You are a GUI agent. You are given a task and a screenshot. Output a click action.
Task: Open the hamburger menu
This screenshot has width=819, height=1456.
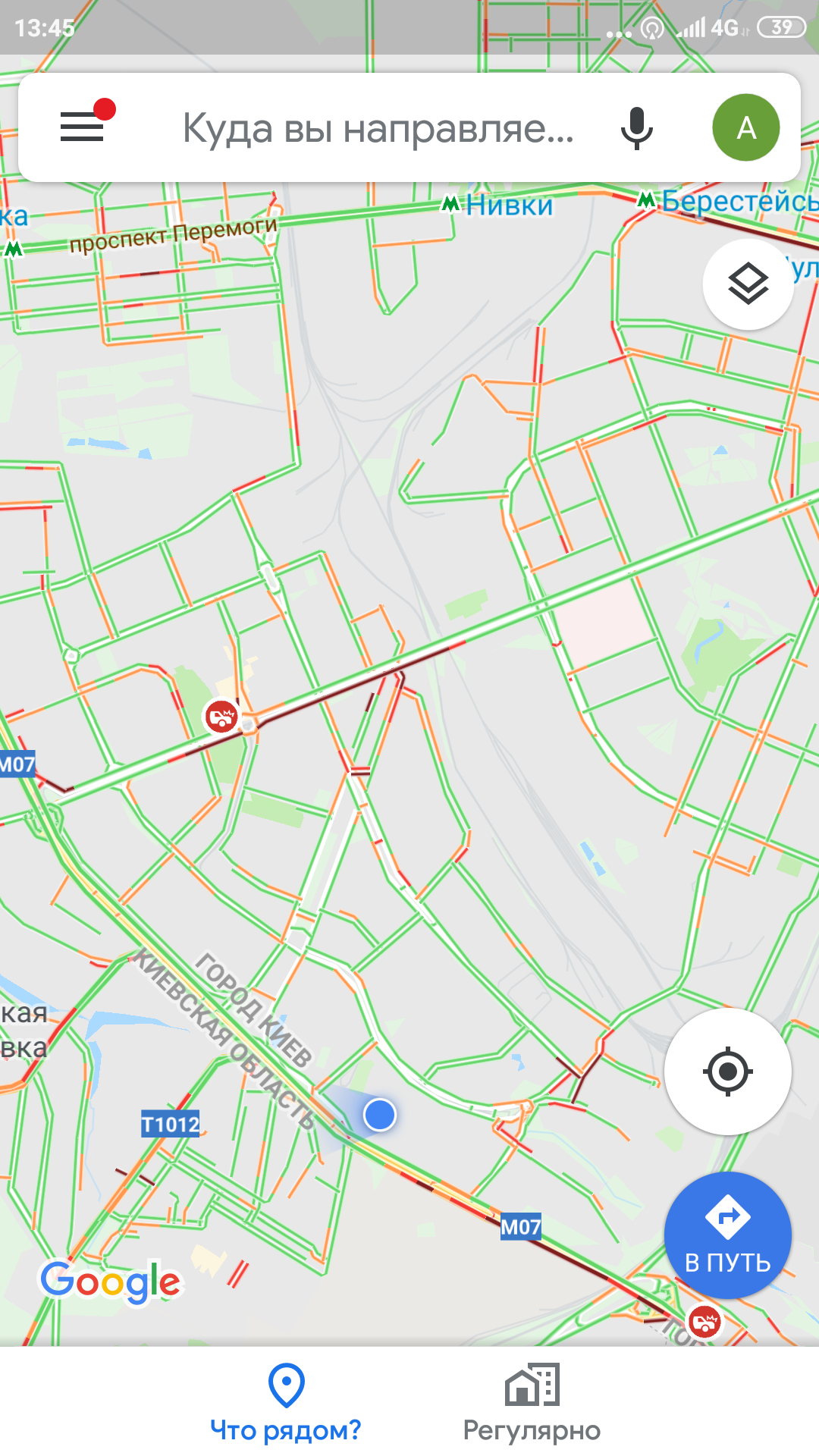point(82,127)
